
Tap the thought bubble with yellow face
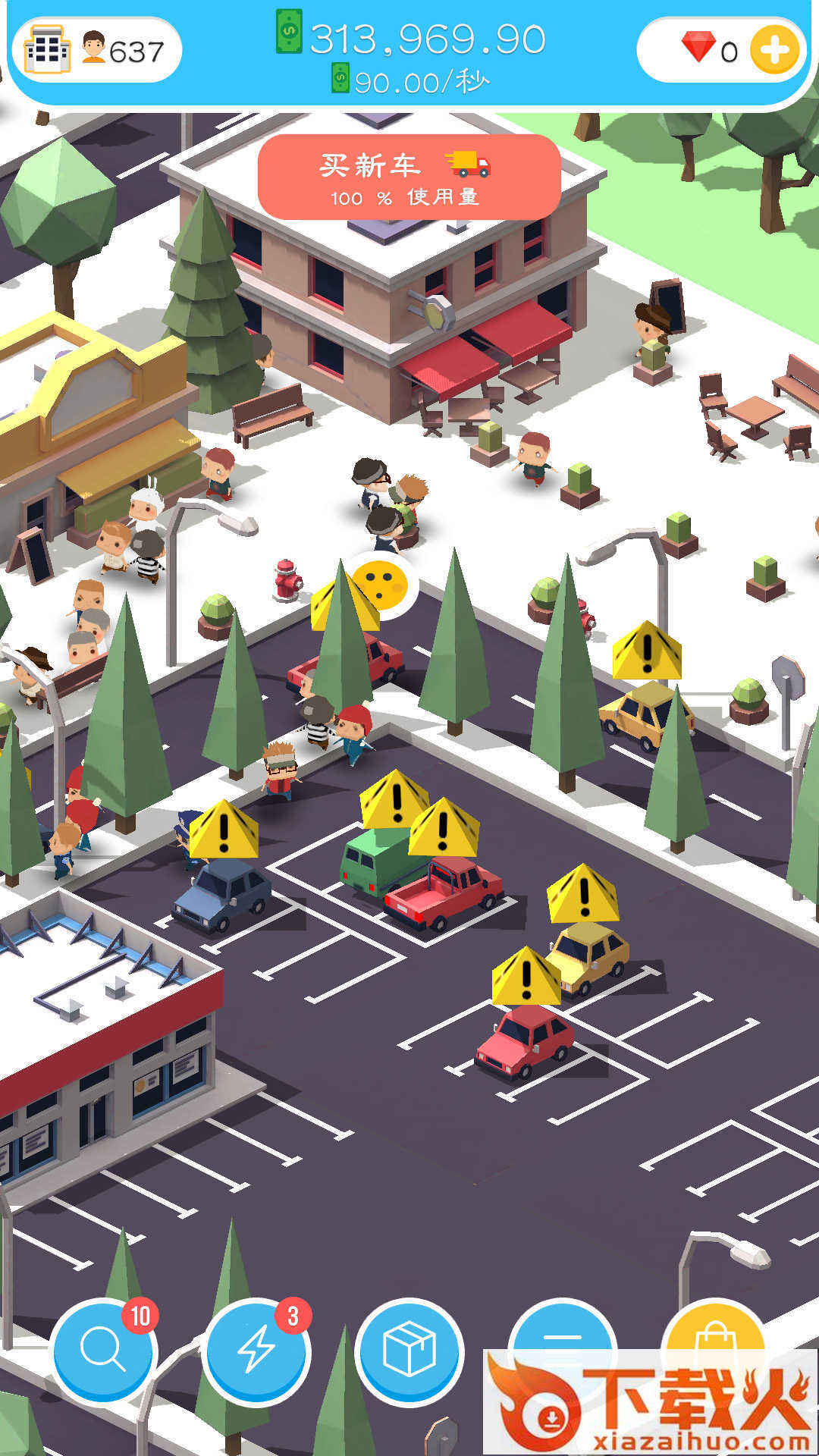384,584
